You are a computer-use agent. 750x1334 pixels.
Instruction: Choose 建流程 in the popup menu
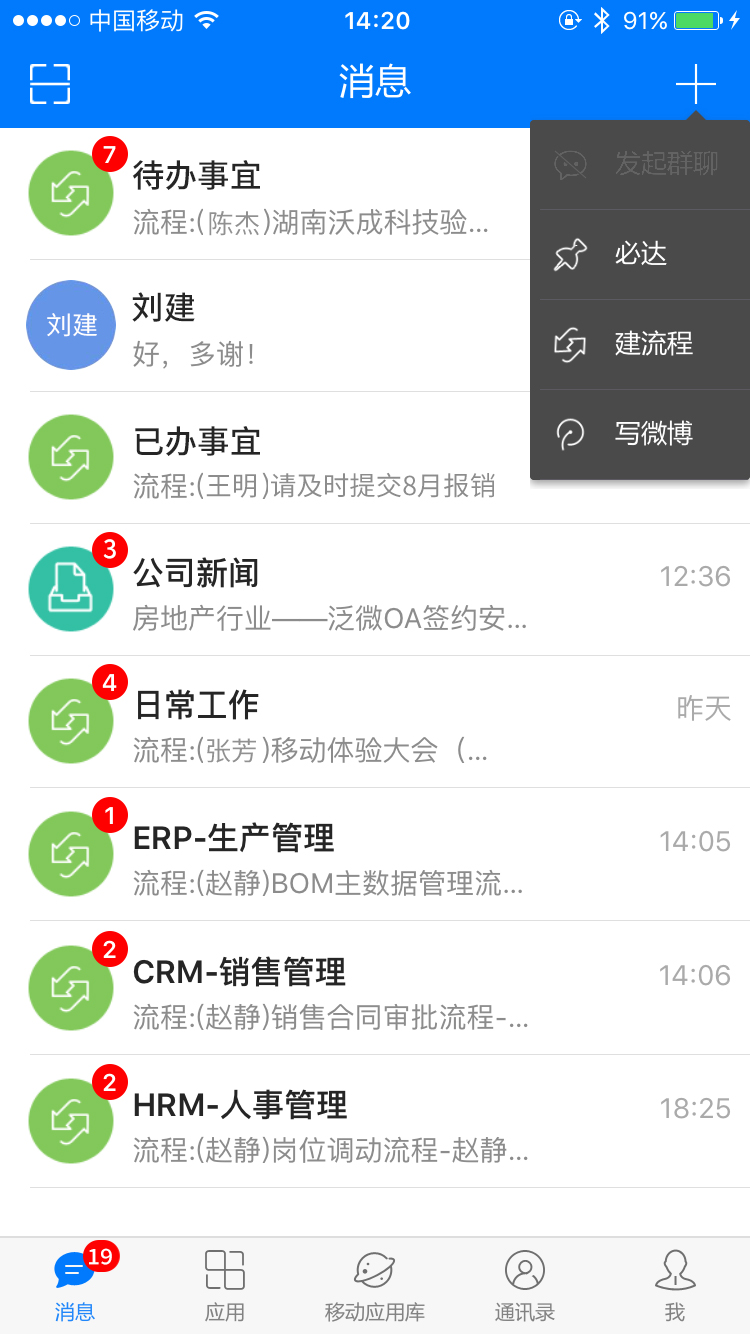pos(640,344)
